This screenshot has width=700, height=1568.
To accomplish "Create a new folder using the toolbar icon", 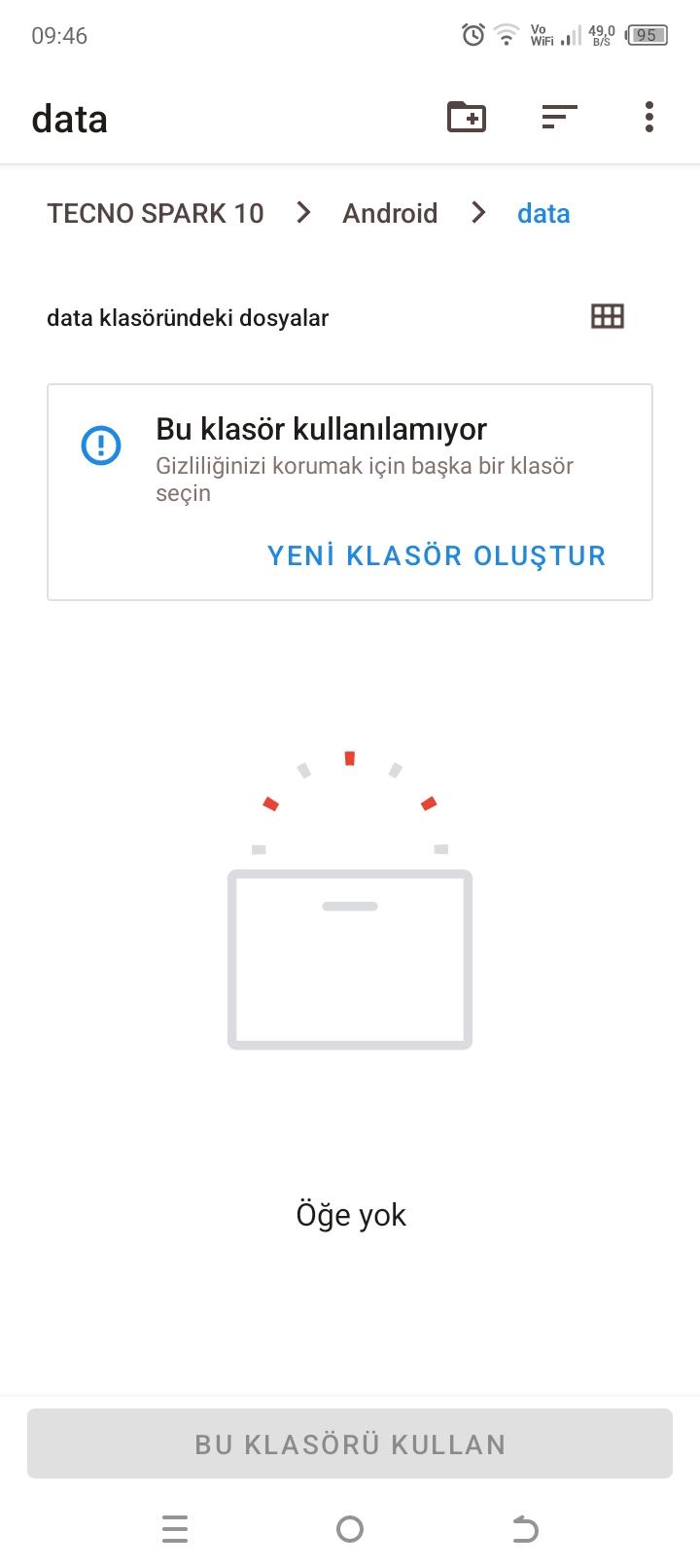I will pyautogui.click(x=465, y=117).
